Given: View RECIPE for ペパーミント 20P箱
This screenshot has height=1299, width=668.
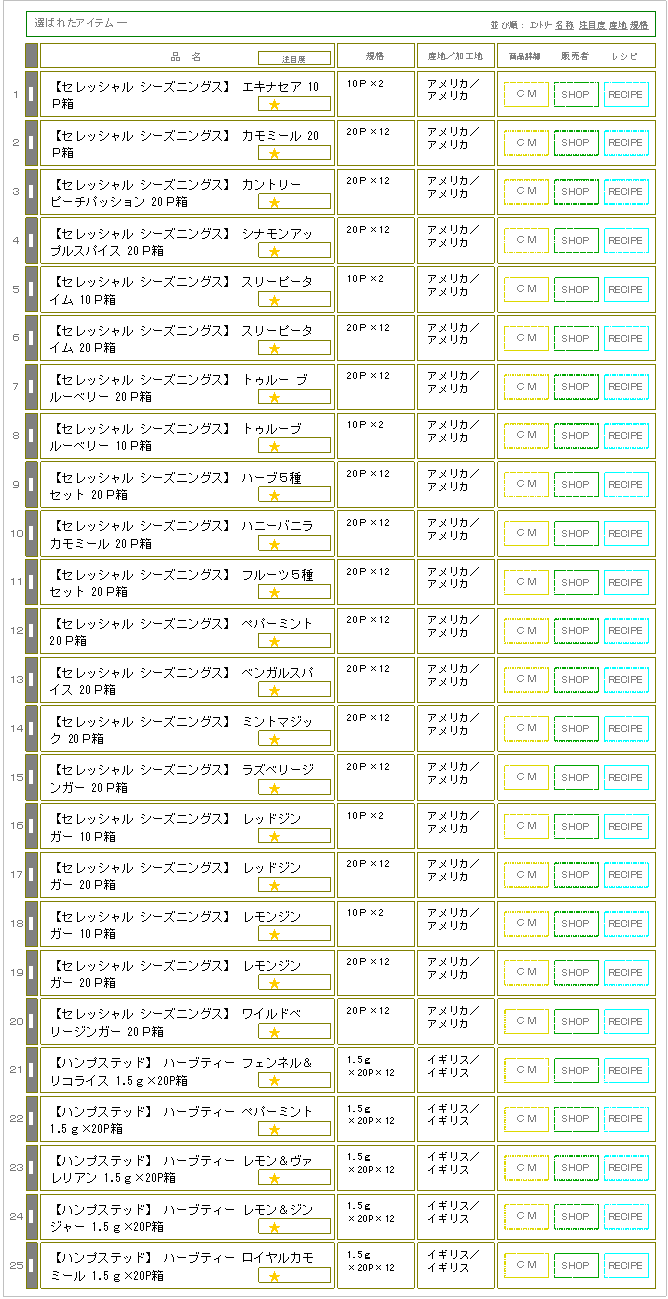Looking at the screenshot, I should coord(626,631).
